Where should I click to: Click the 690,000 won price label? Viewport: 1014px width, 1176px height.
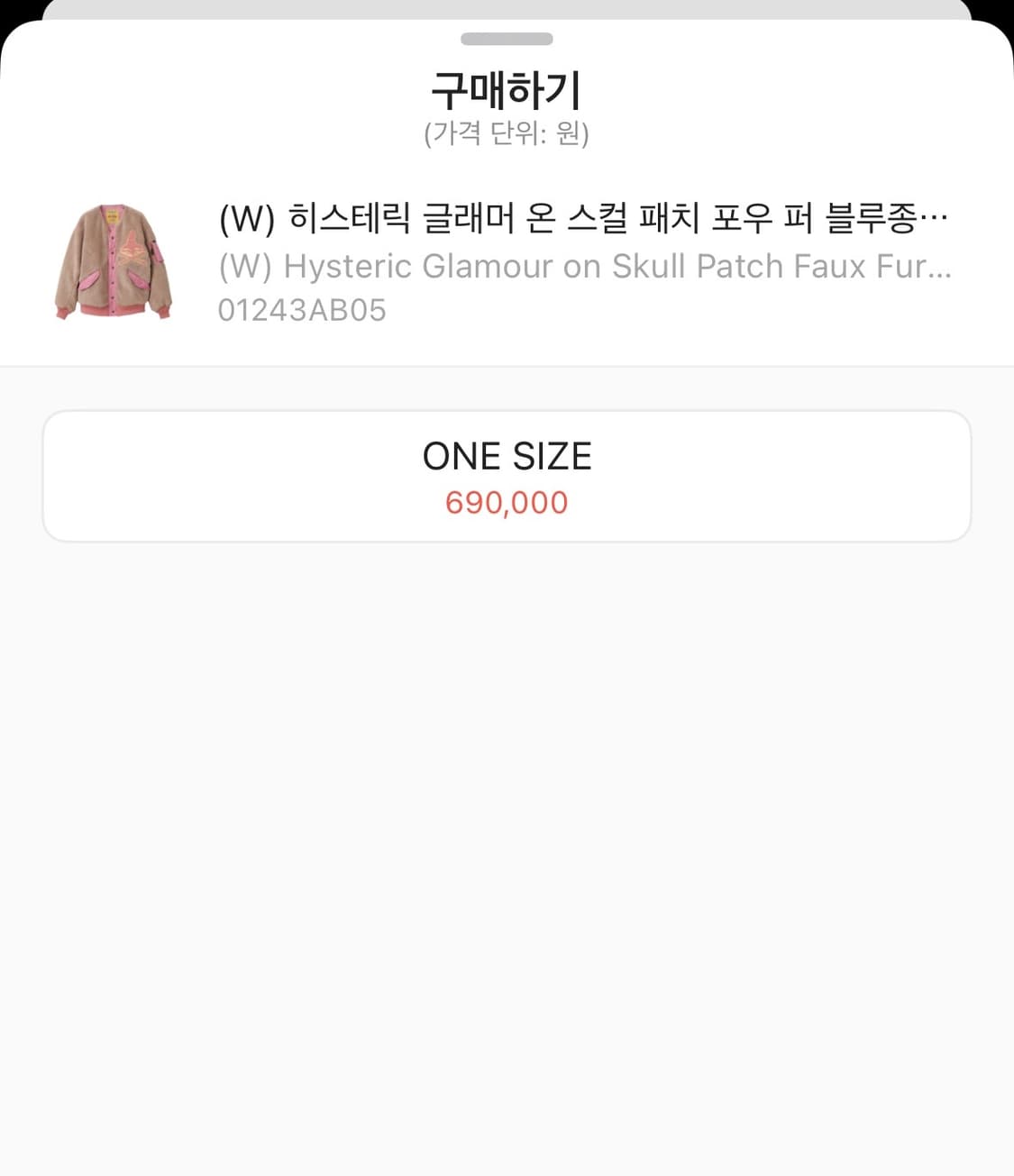[x=507, y=504]
